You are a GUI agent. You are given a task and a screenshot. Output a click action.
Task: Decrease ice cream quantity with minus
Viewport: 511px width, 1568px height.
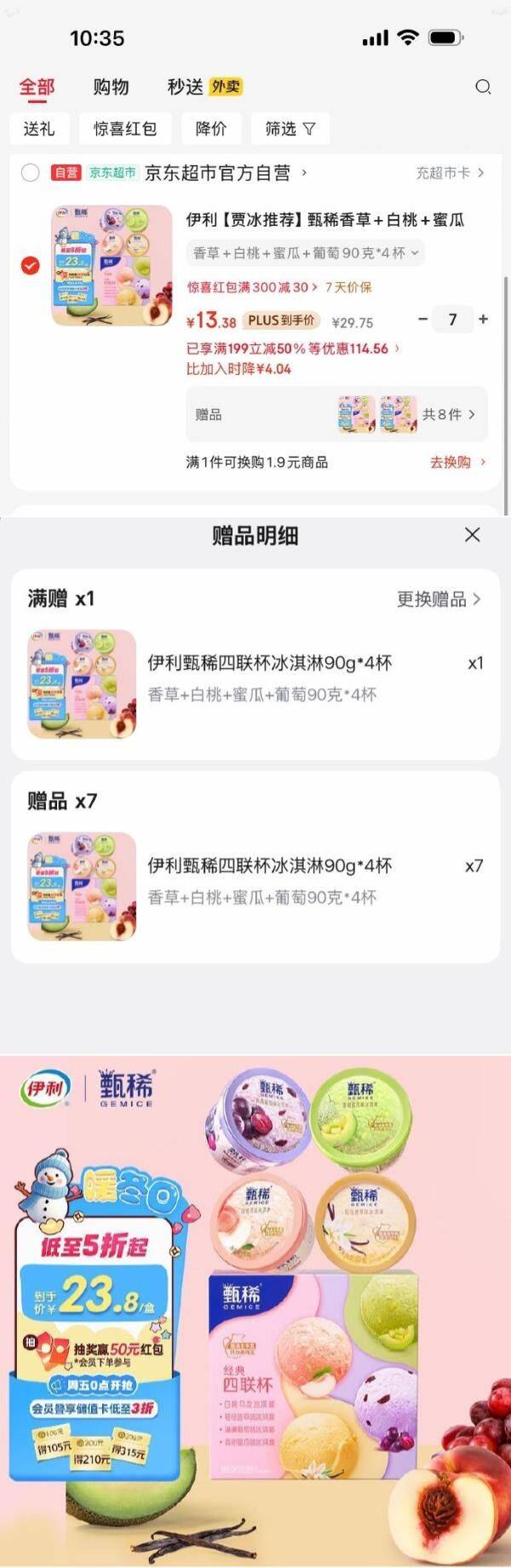(423, 320)
